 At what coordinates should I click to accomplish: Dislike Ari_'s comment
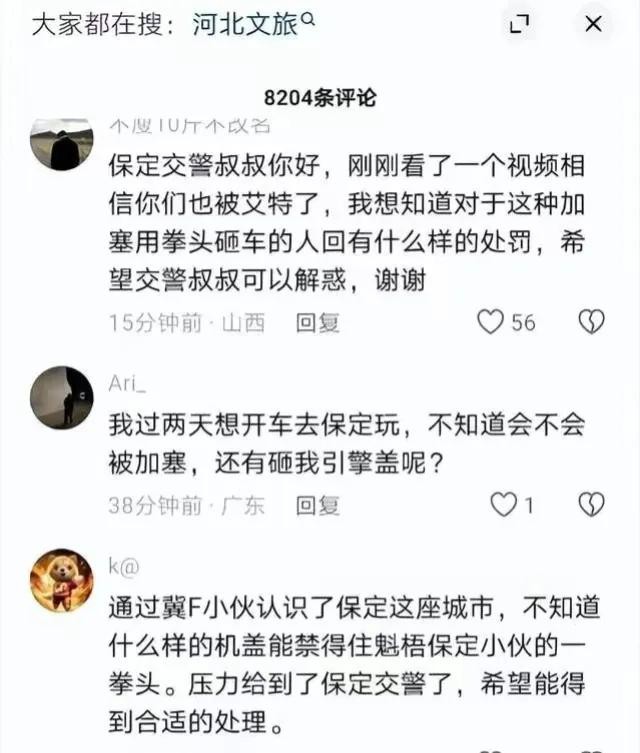coord(591,505)
